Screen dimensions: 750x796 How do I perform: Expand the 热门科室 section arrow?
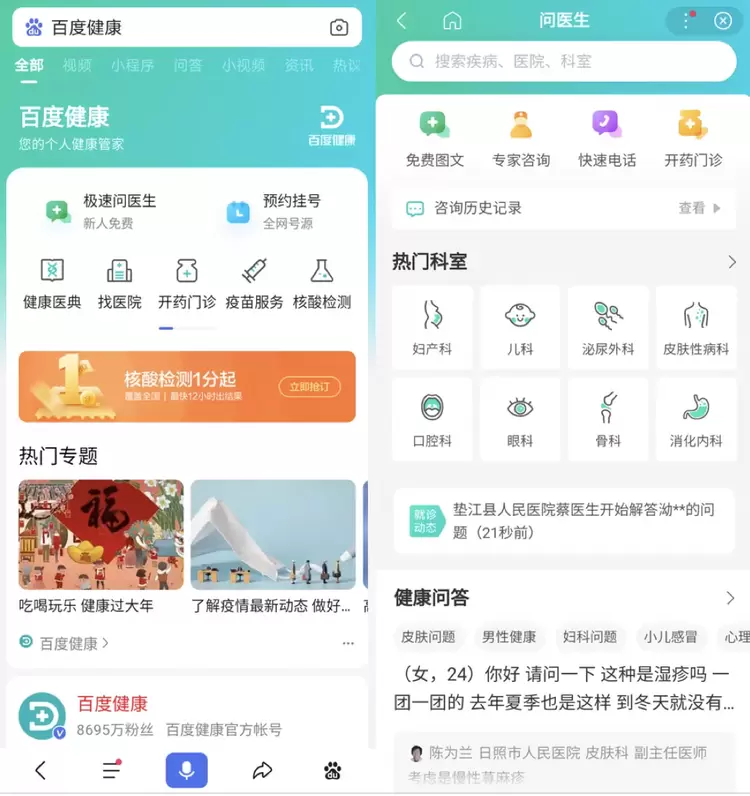pyautogui.click(x=731, y=262)
